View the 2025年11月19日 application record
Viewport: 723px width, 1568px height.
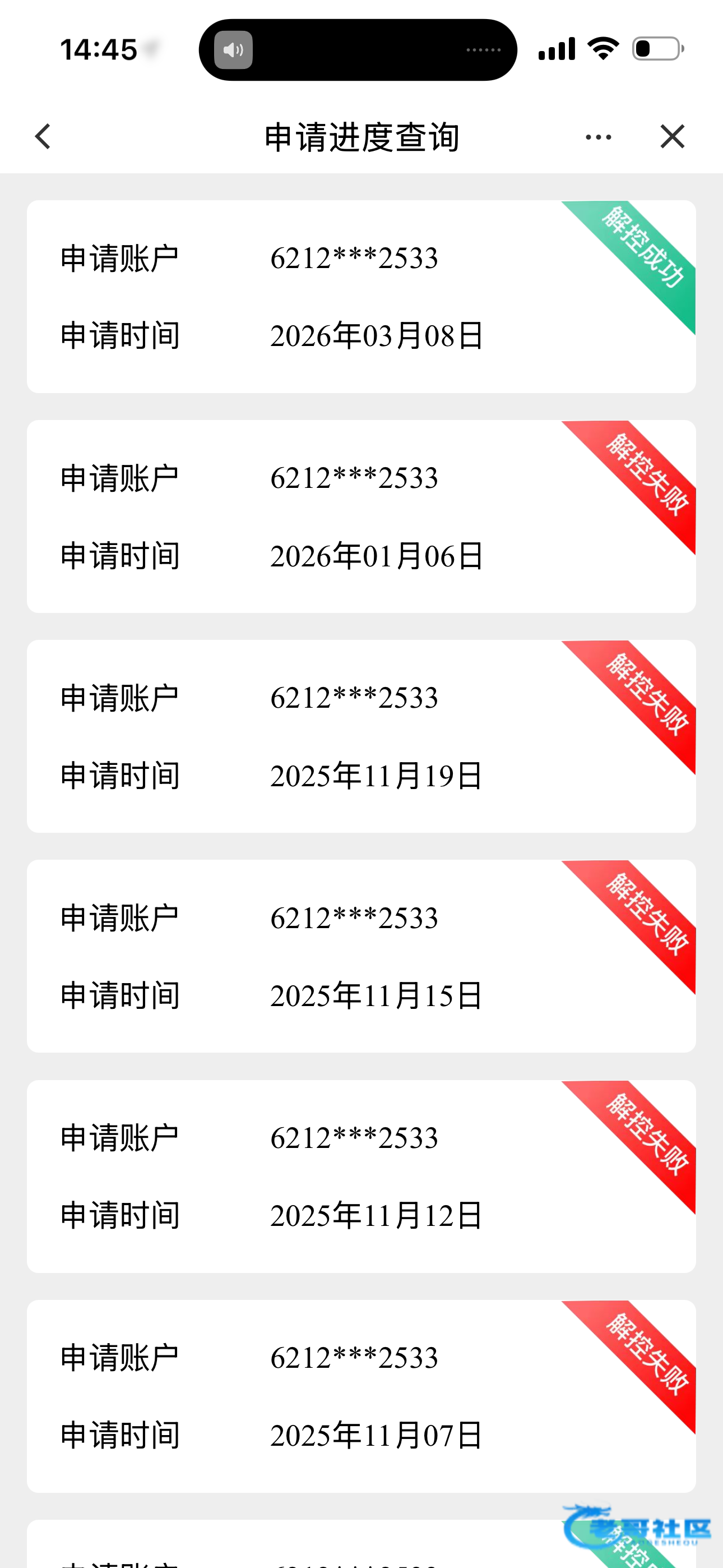click(x=361, y=736)
